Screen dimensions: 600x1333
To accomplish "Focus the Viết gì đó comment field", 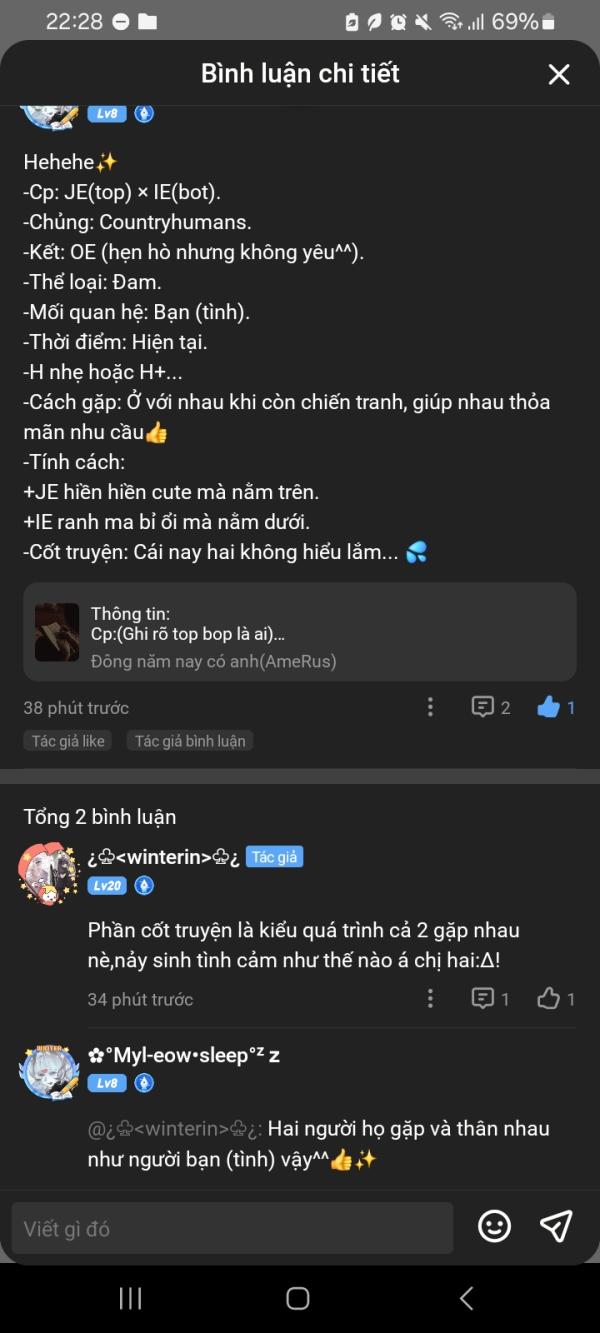I will click(232, 1228).
